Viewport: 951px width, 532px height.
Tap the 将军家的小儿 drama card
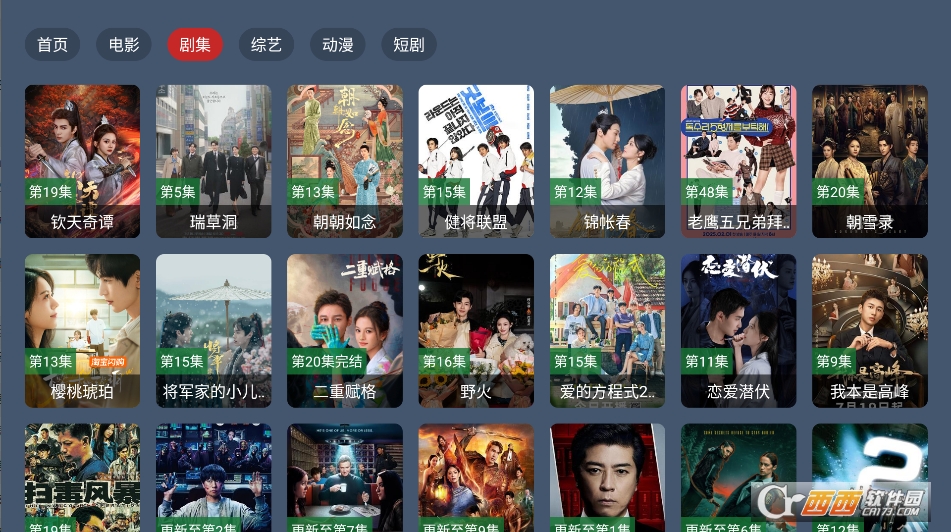[213, 330]
